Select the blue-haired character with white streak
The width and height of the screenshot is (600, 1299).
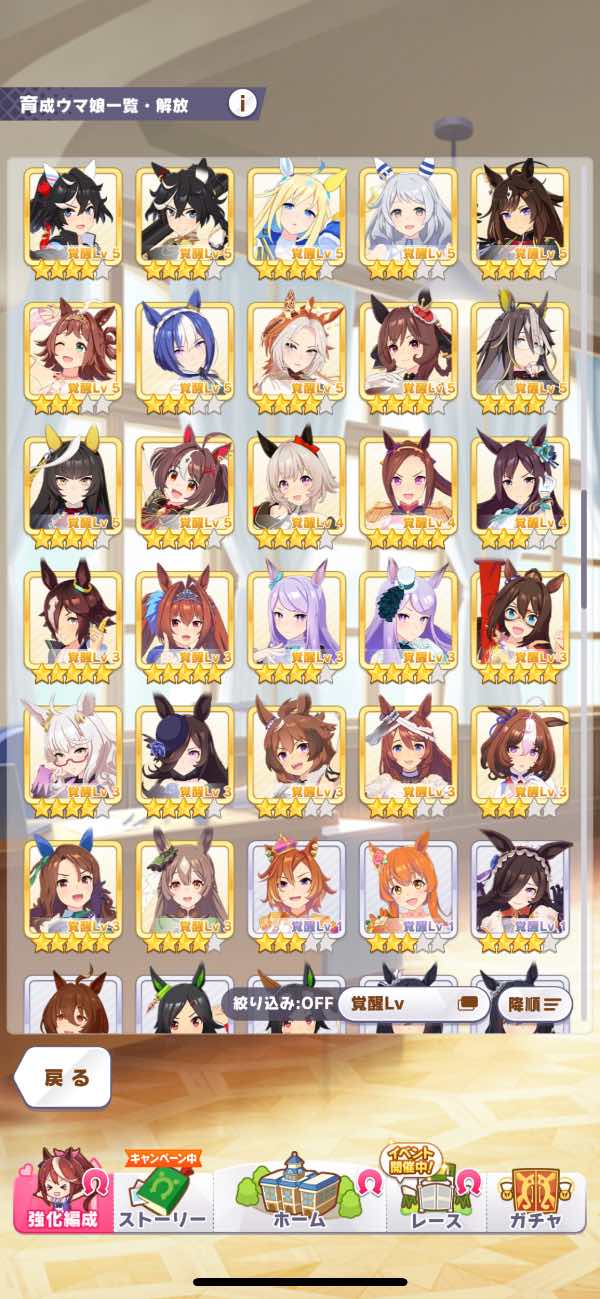[184, 357]
